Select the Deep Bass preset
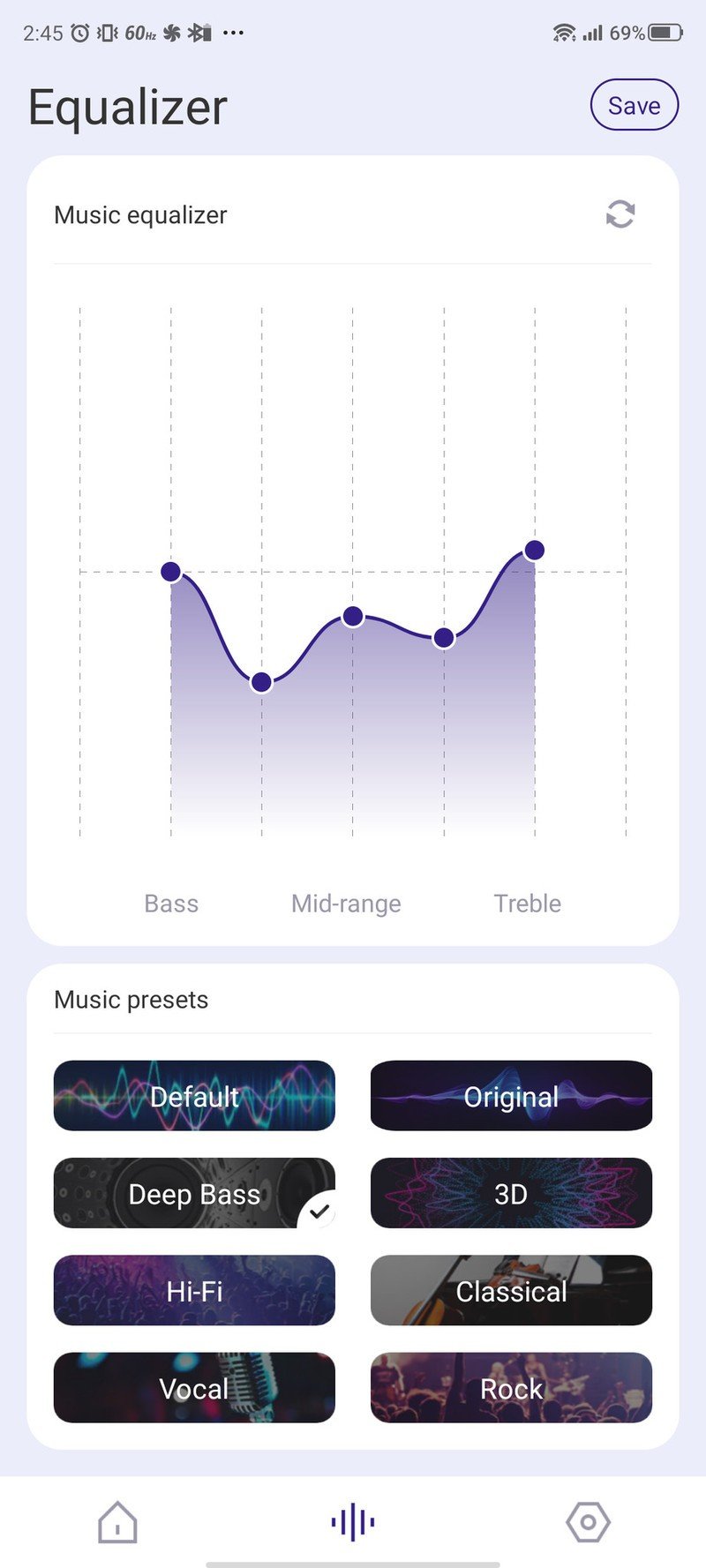Viewport: 706px width, 1568px height. pos(194,1193)
